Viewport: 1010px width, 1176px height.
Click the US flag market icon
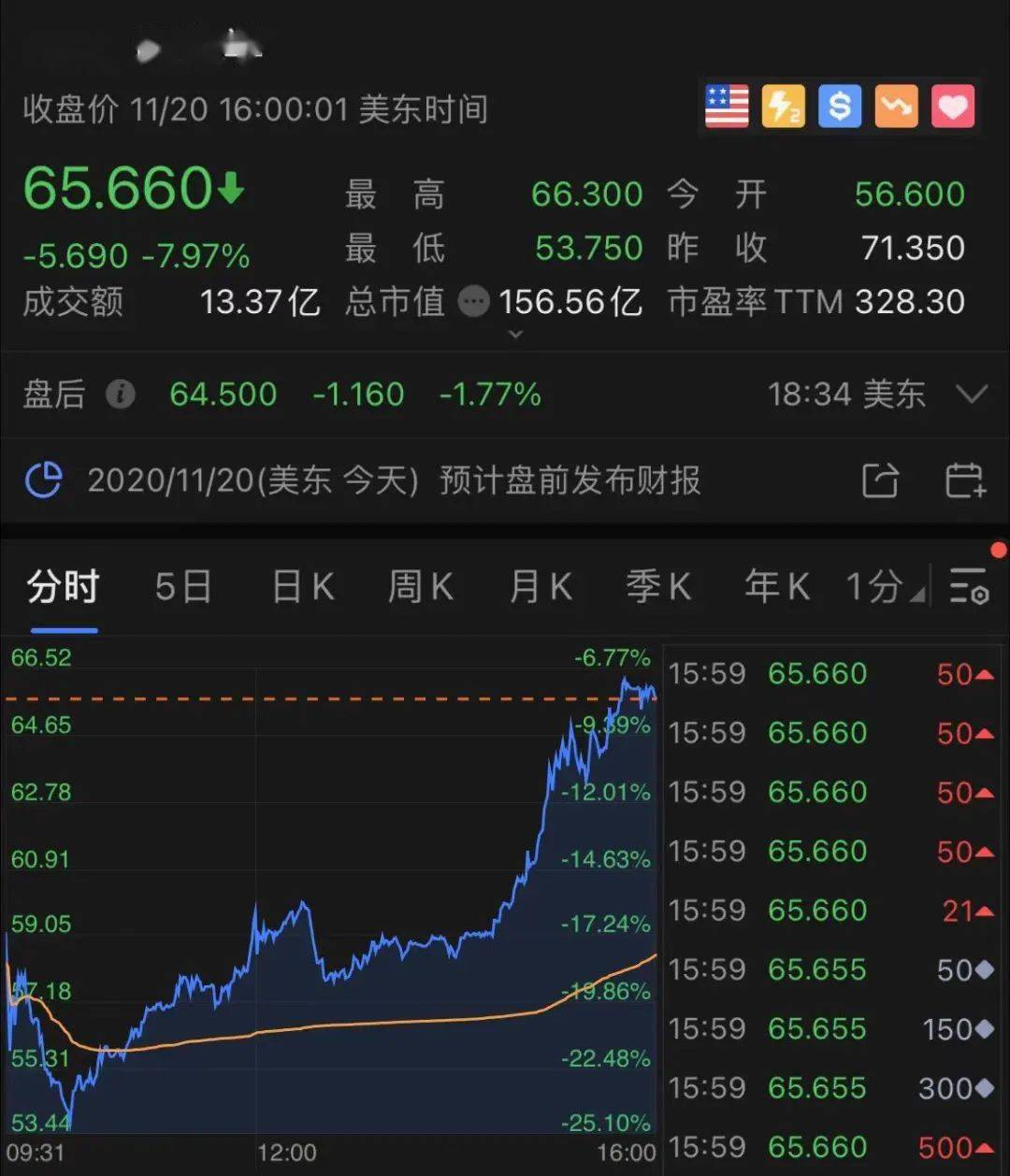click(728, 106)
